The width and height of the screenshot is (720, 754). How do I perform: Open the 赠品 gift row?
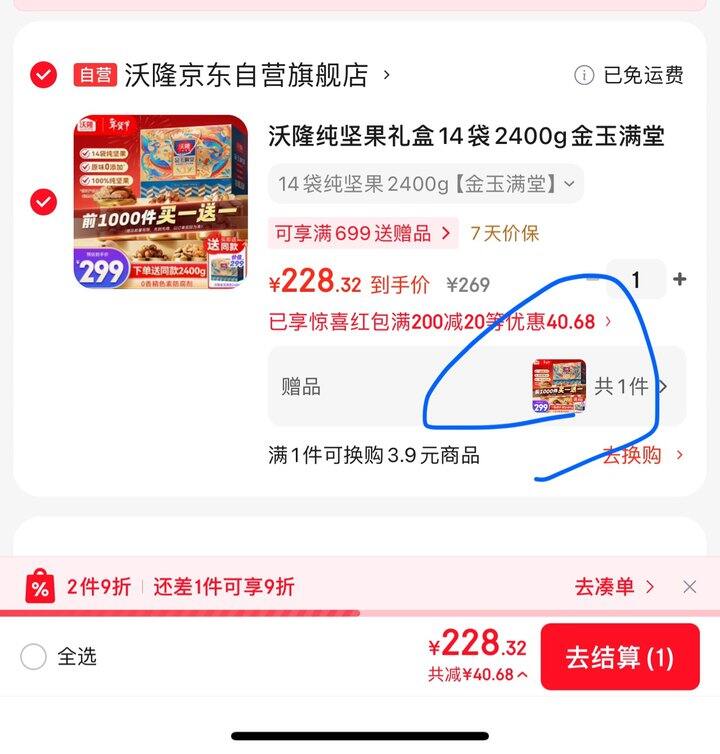pyautogui.click(x=477, y=386)
